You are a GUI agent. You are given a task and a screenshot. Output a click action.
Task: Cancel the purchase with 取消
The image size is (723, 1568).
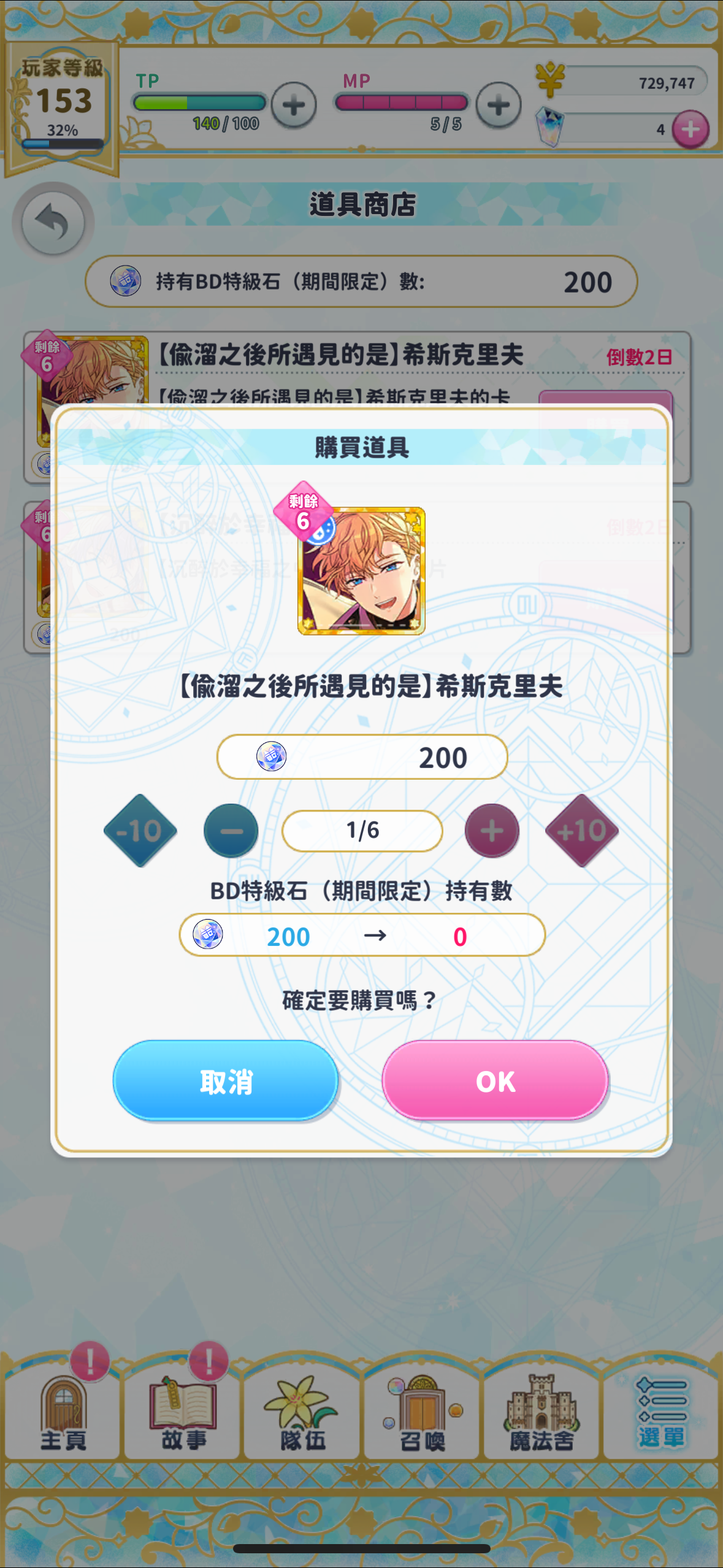point(226,1080)
